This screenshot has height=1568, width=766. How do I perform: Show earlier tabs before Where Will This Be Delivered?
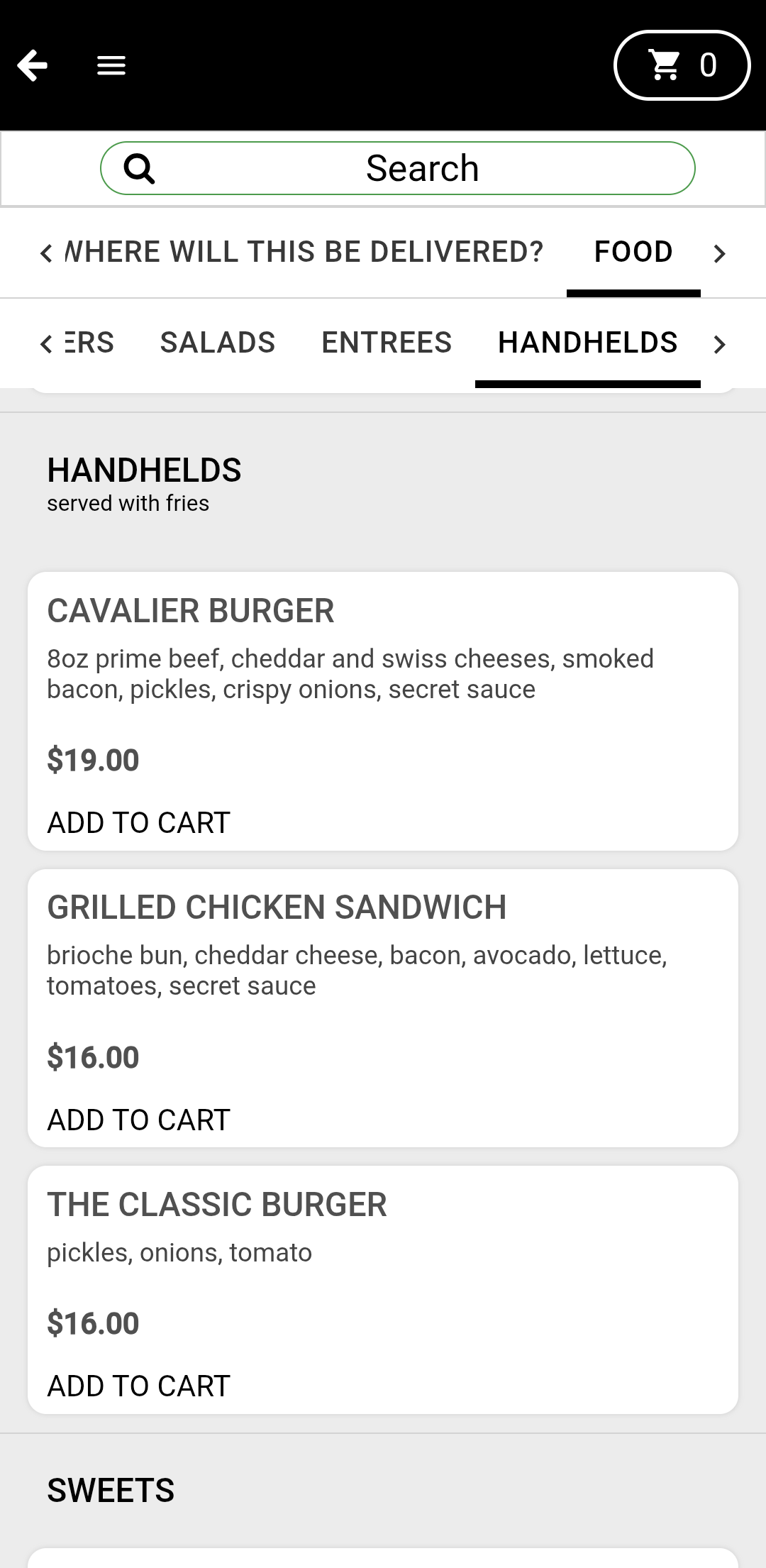(46, 253)
